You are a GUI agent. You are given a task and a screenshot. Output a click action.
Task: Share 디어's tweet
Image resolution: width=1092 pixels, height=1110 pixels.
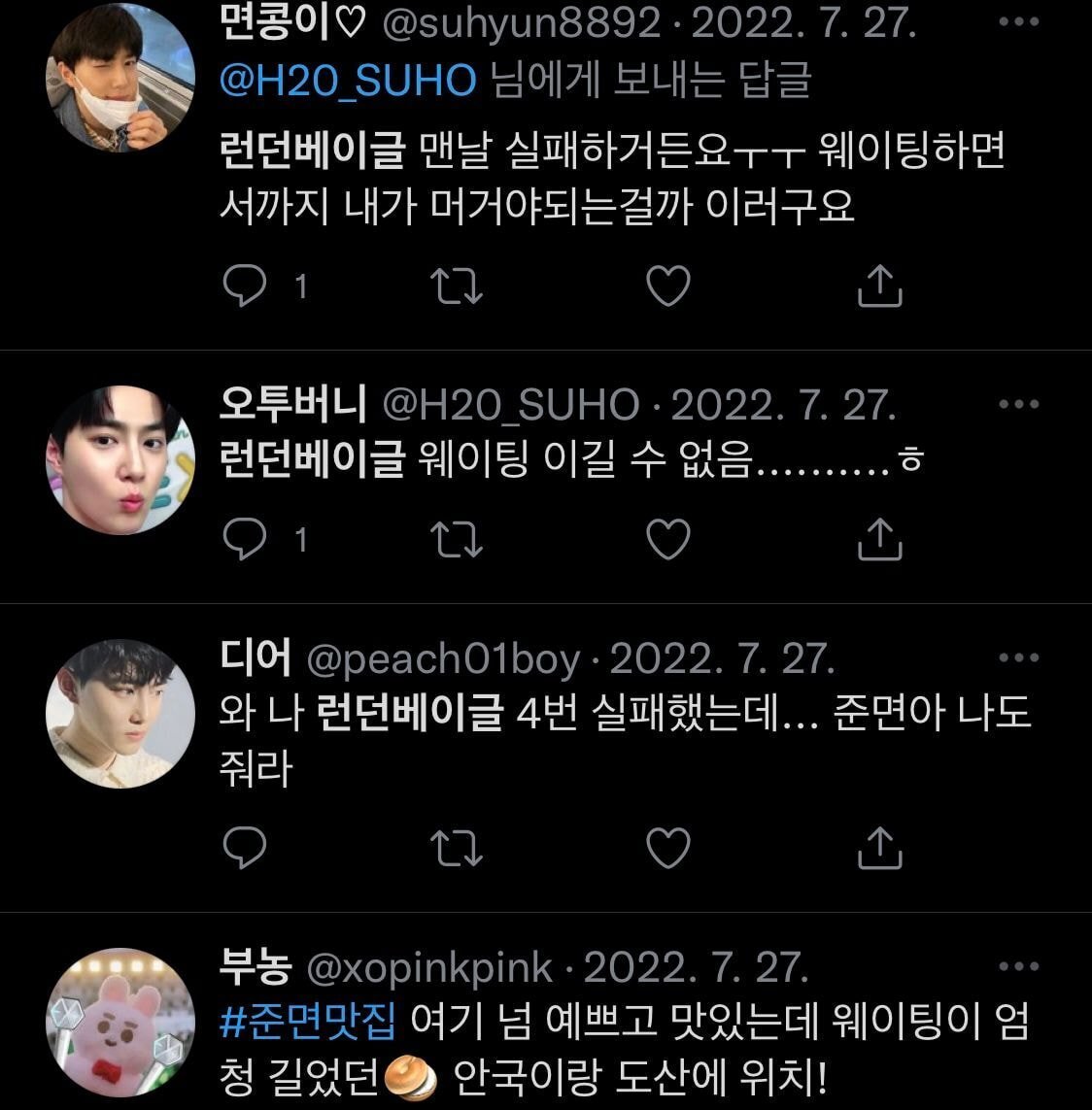click(x=879, y=848)
